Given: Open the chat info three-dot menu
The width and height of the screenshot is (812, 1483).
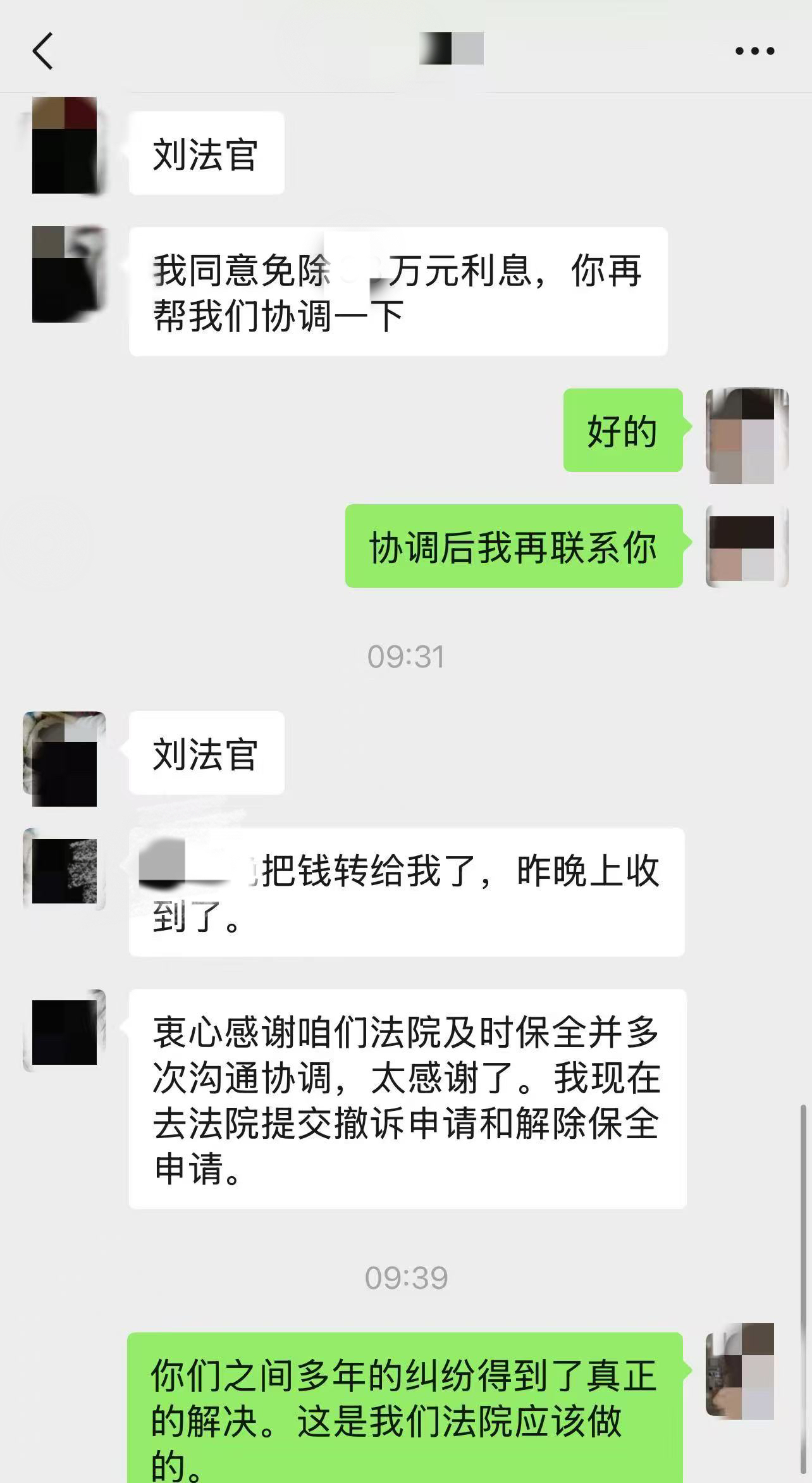Looking at the screenshot, I should click(x=754, y=51).
